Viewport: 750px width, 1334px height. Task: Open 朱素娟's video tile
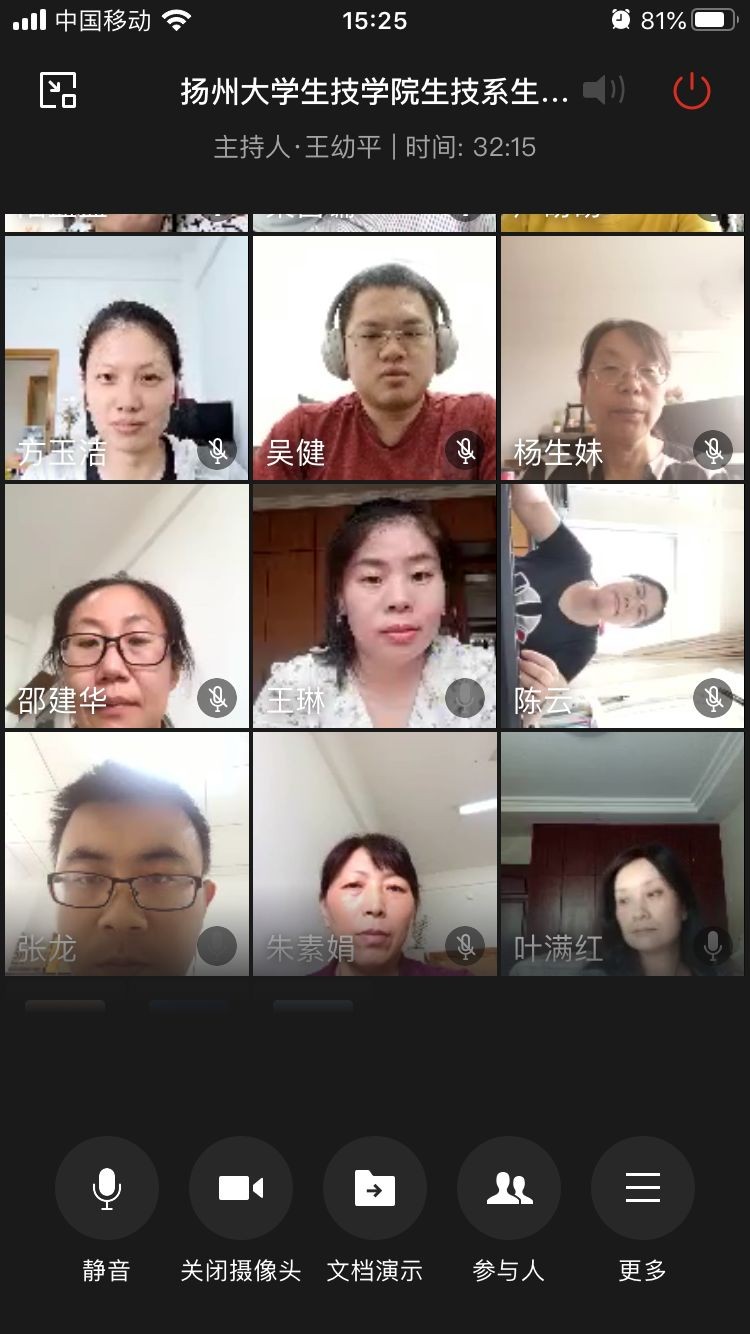click(x=374, y=853)
